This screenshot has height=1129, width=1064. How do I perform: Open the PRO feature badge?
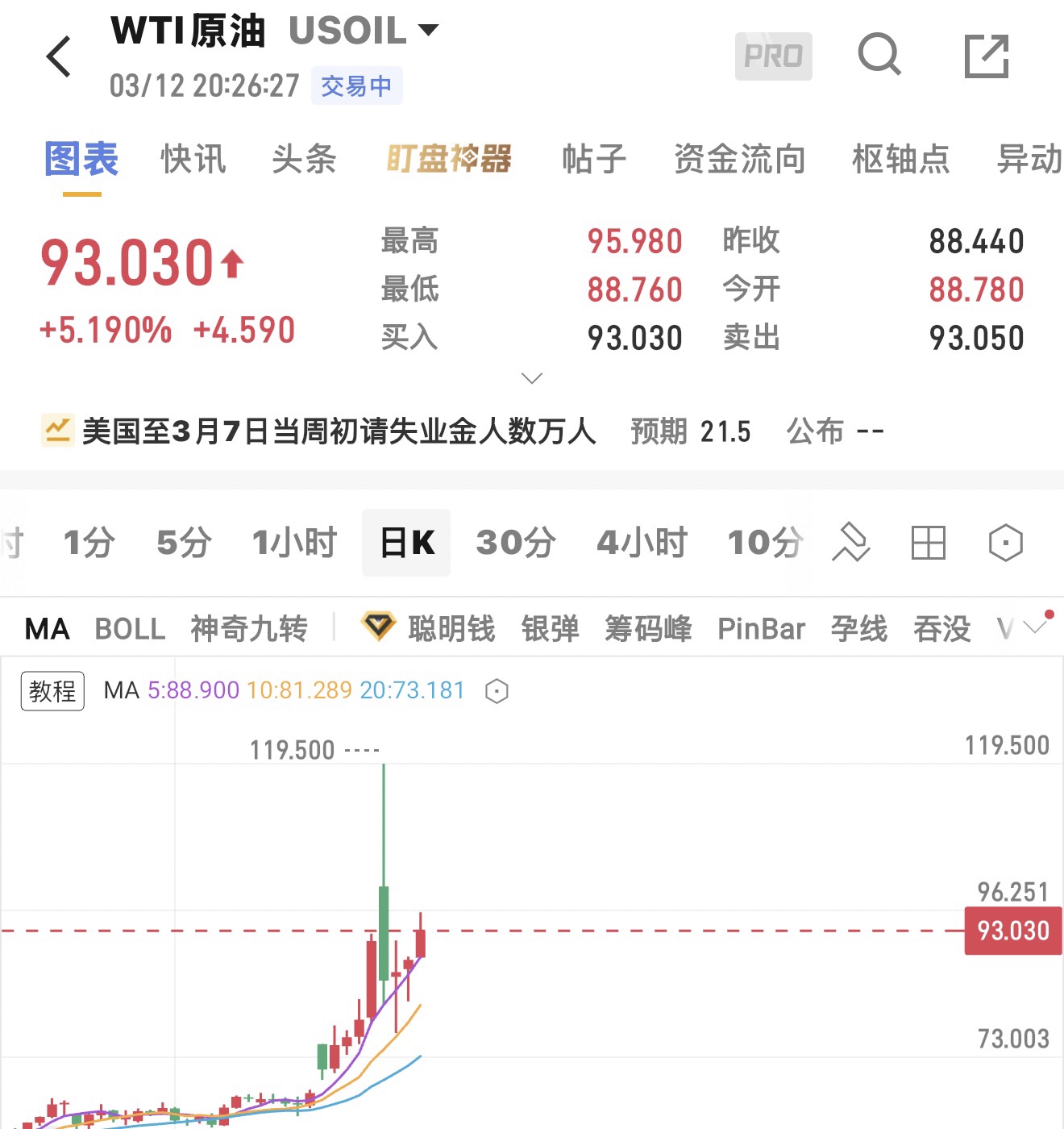(772, 56)
